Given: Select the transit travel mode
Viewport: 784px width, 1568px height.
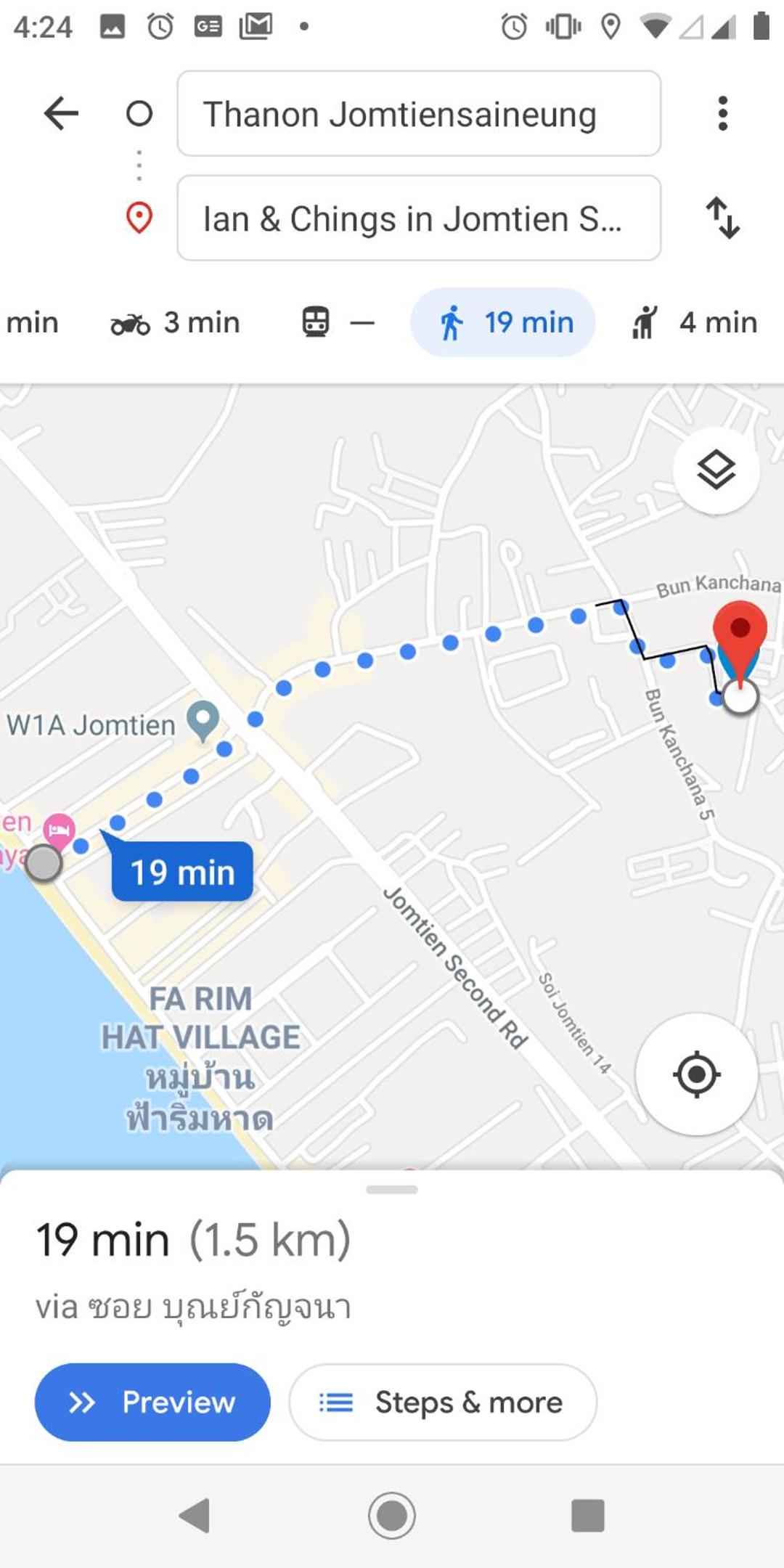Looking at the screenshot, I should (338, 322).
